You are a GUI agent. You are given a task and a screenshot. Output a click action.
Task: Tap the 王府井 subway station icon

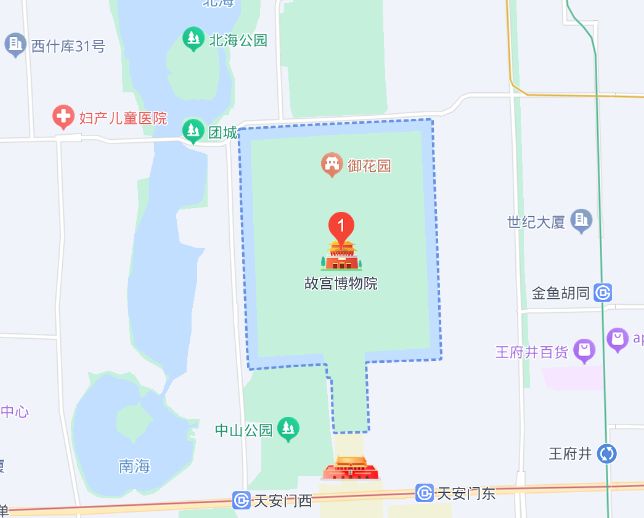pos(607,454)
